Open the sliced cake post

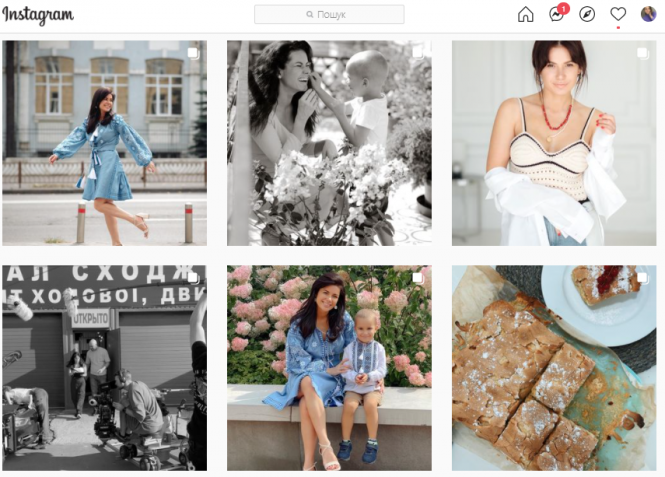pos(553,367)
